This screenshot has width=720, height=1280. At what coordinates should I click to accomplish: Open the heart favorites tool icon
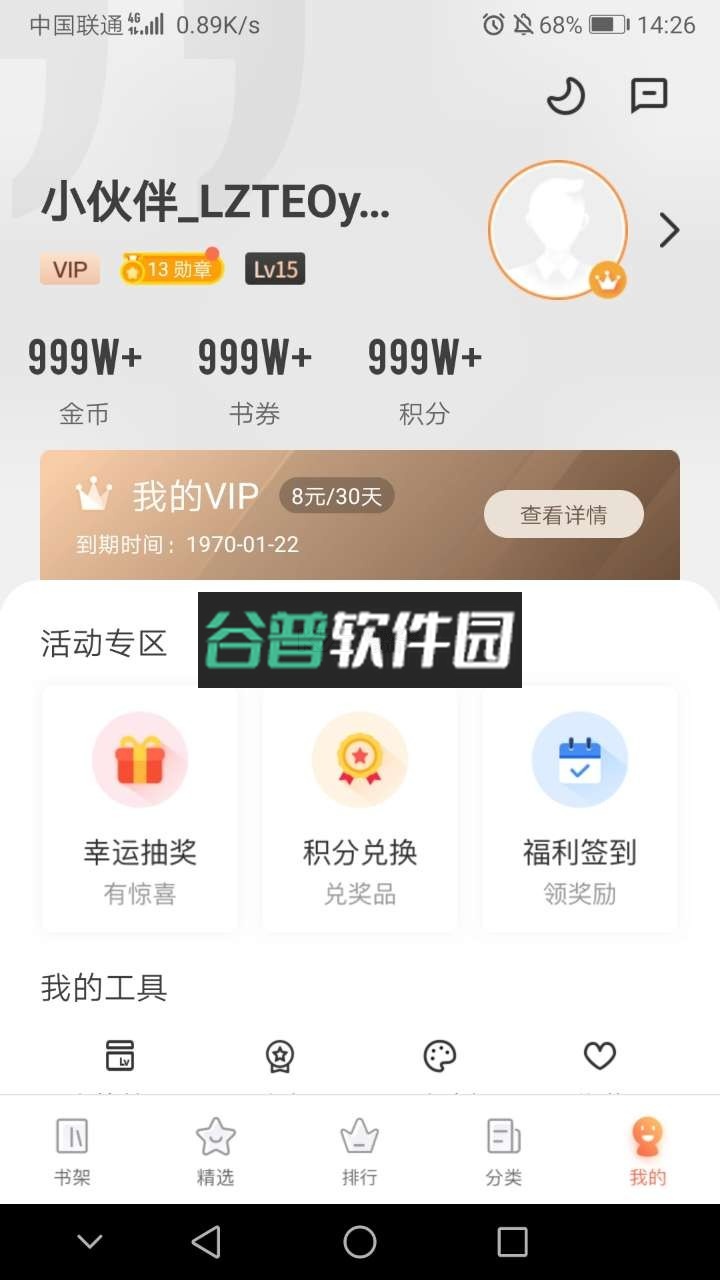tap(600, 1056)
